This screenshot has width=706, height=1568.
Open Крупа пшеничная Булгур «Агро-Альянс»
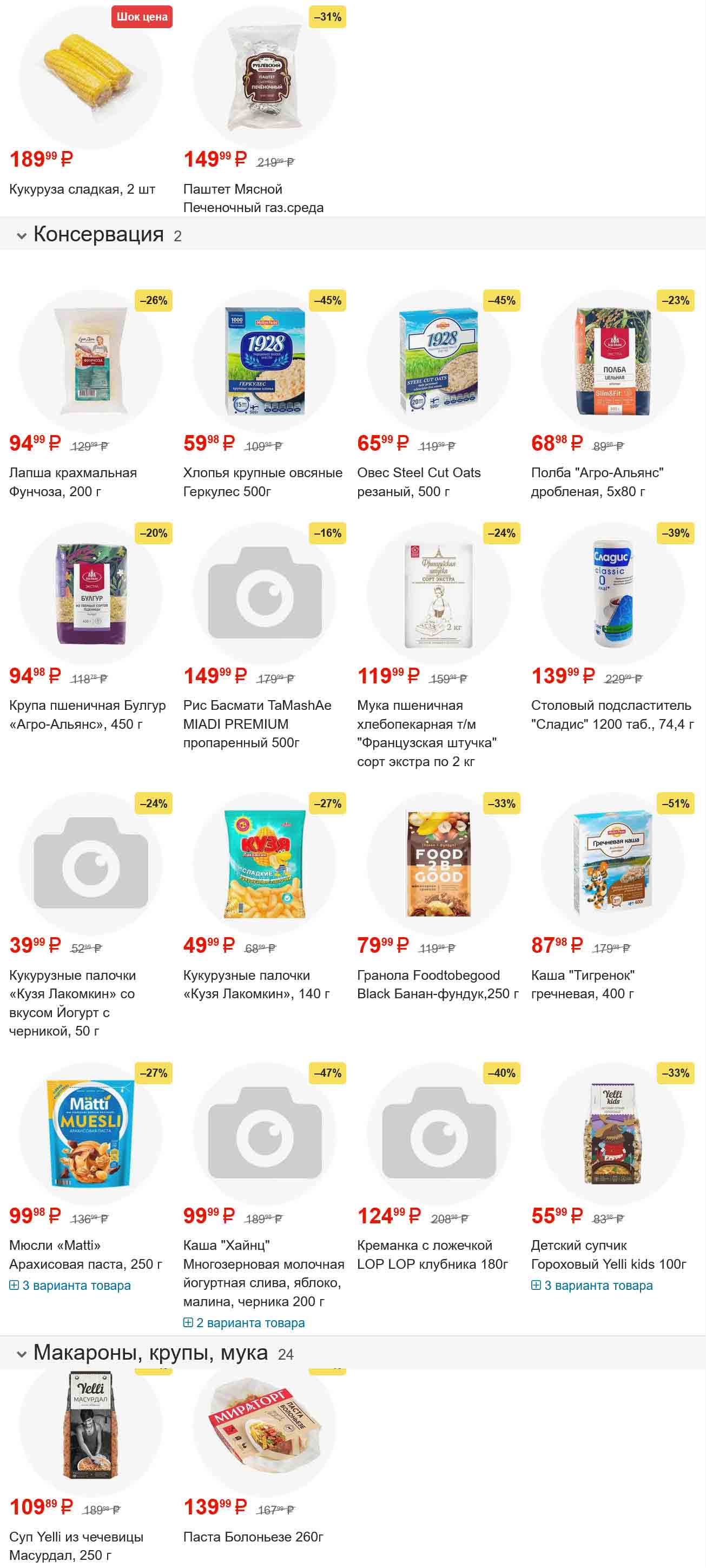coord(87,714)
